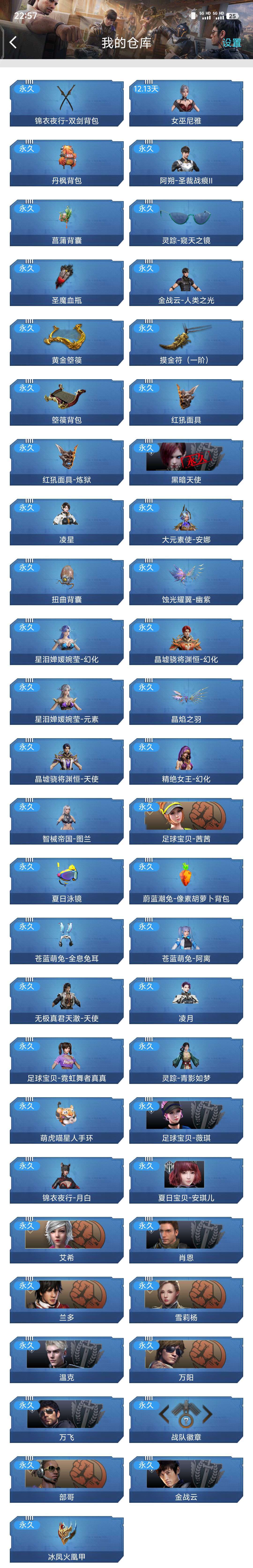
Task: Select the 女巫尼雅 character card
Action: (186, 103)
